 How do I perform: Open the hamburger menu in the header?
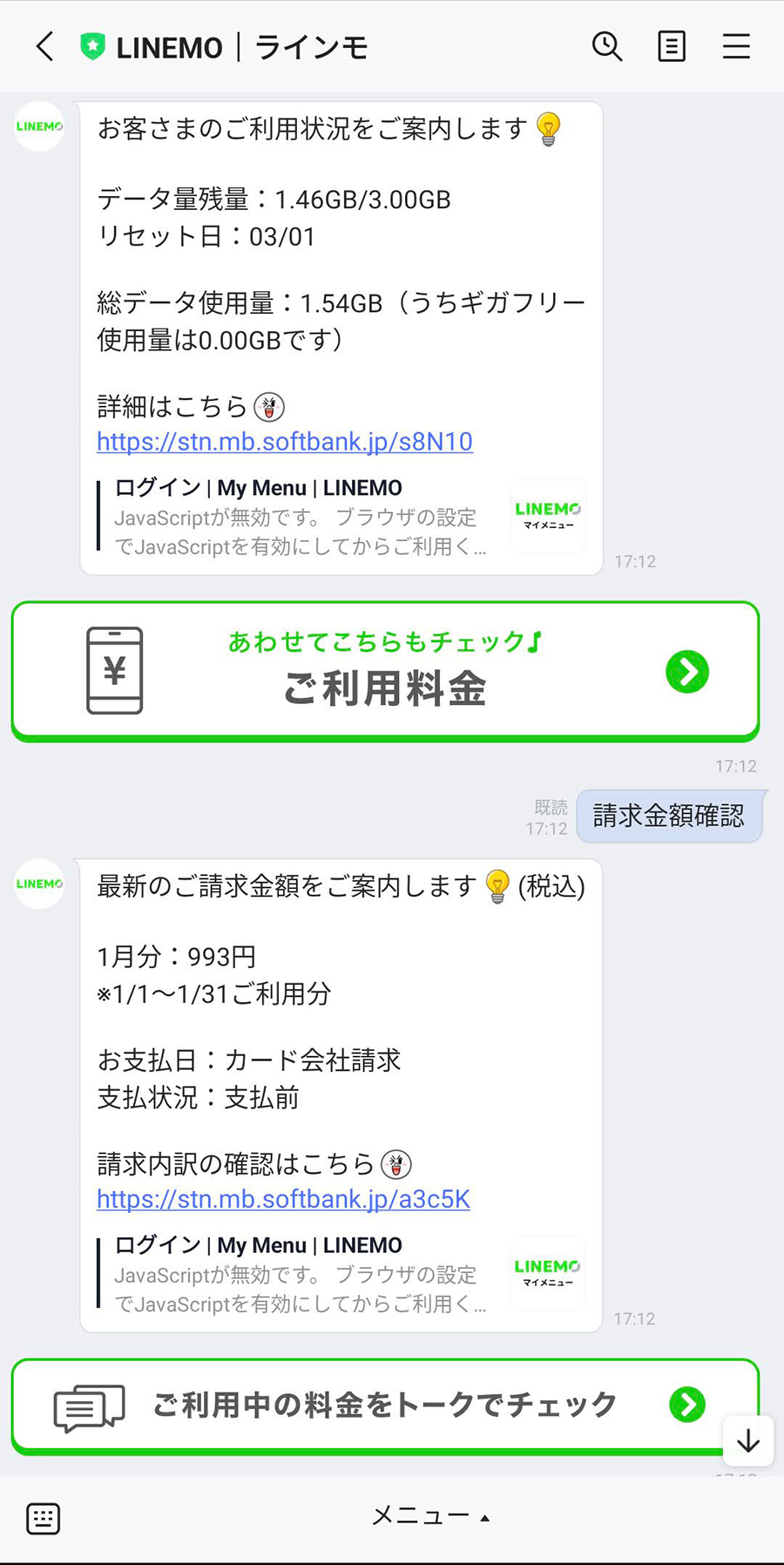(736, 46)
